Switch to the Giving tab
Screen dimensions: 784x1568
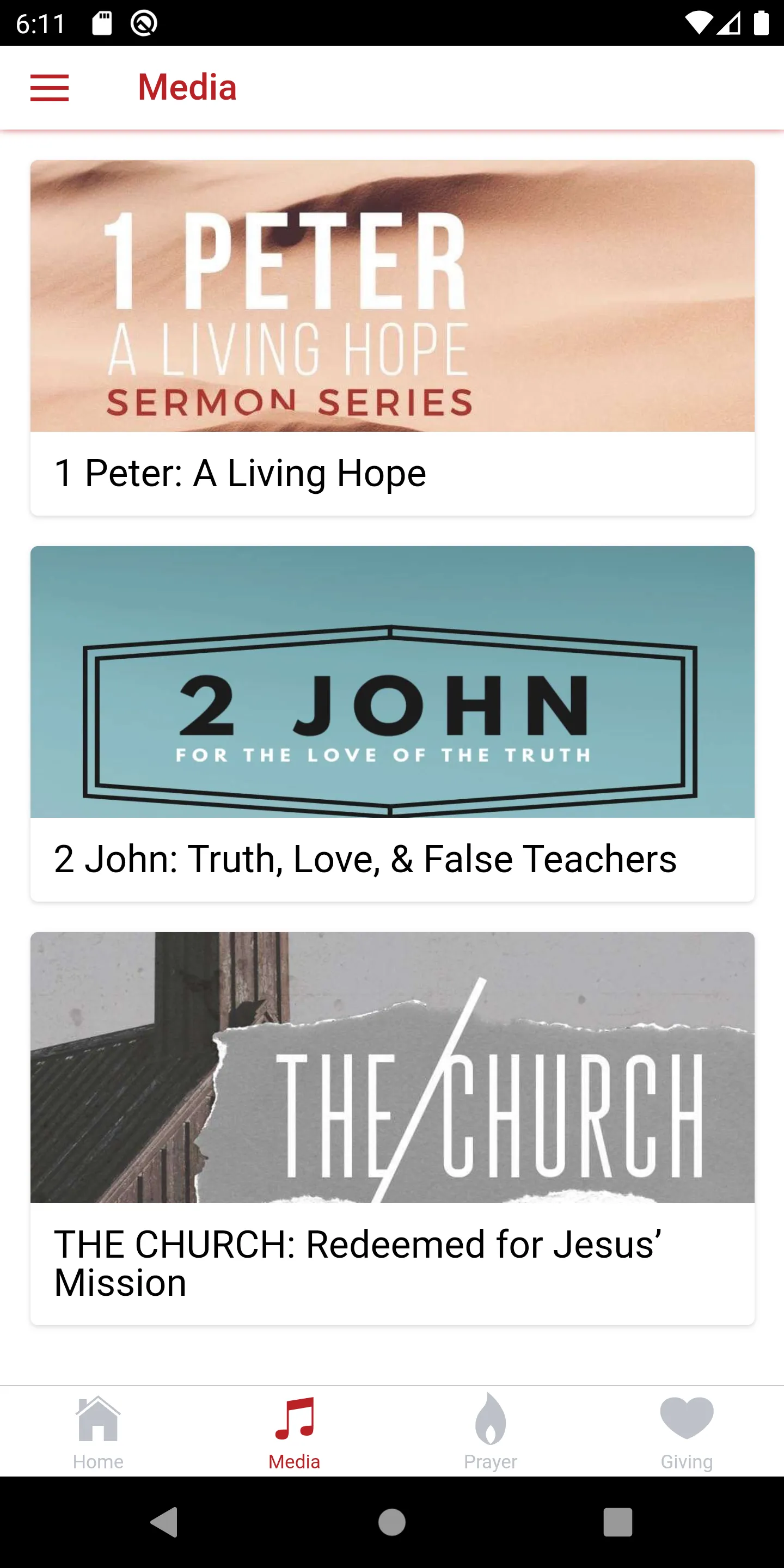coord(686,1432)
